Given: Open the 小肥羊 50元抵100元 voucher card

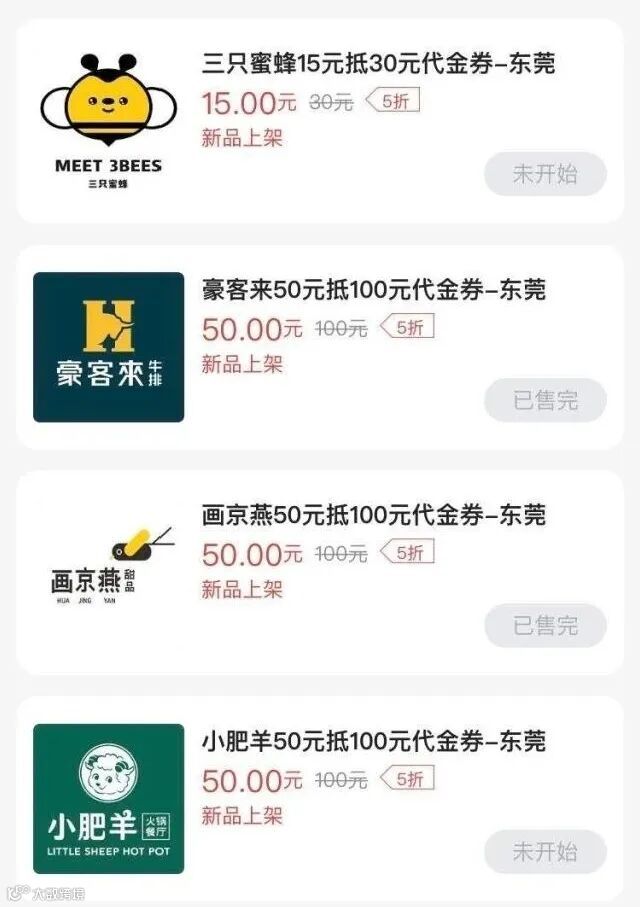Looking at the screenshot, I should click(x=373, y=742).
